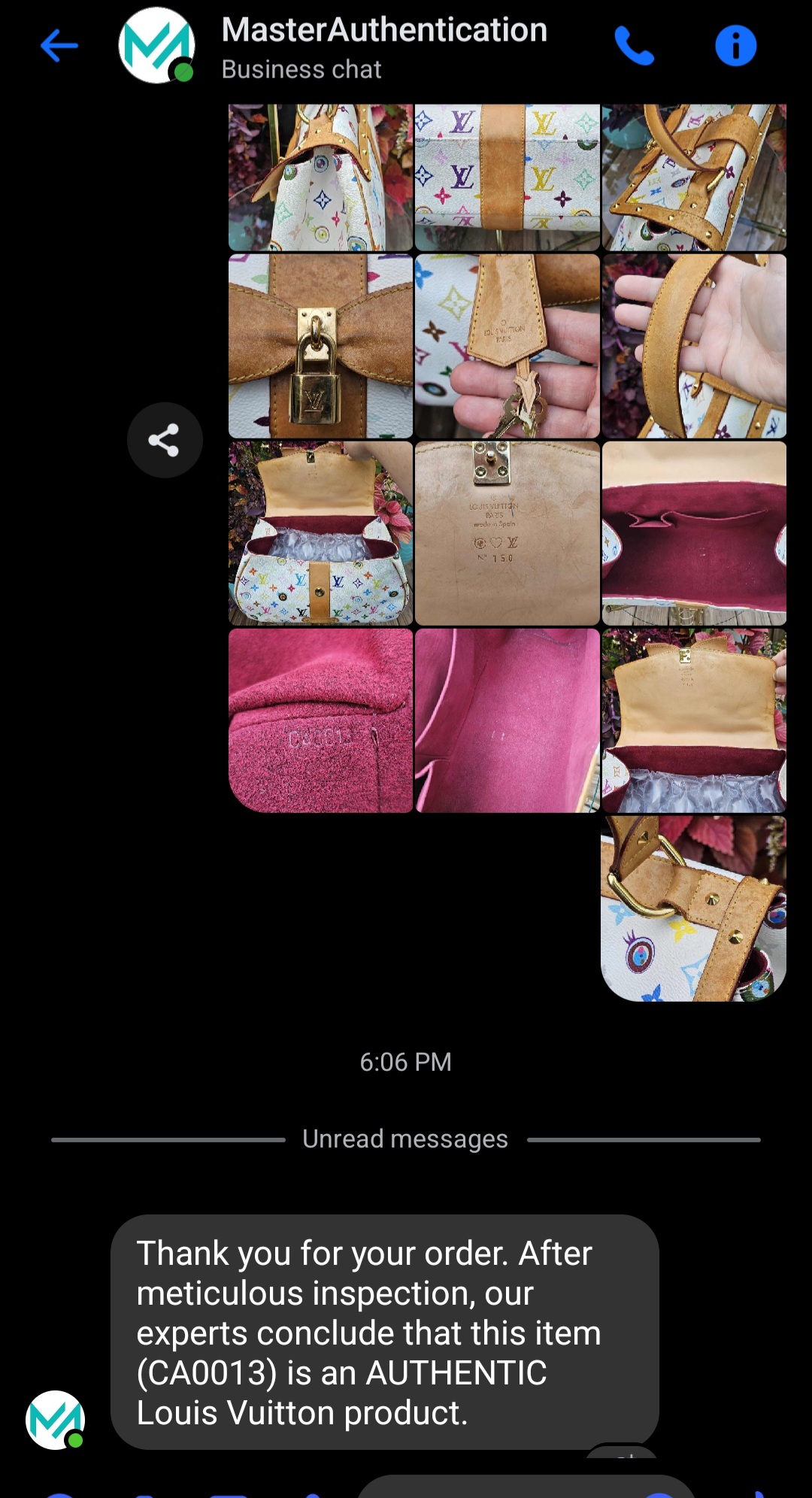
Task: Open the strap held in hand photo
Action: click(x=694, y=346)
